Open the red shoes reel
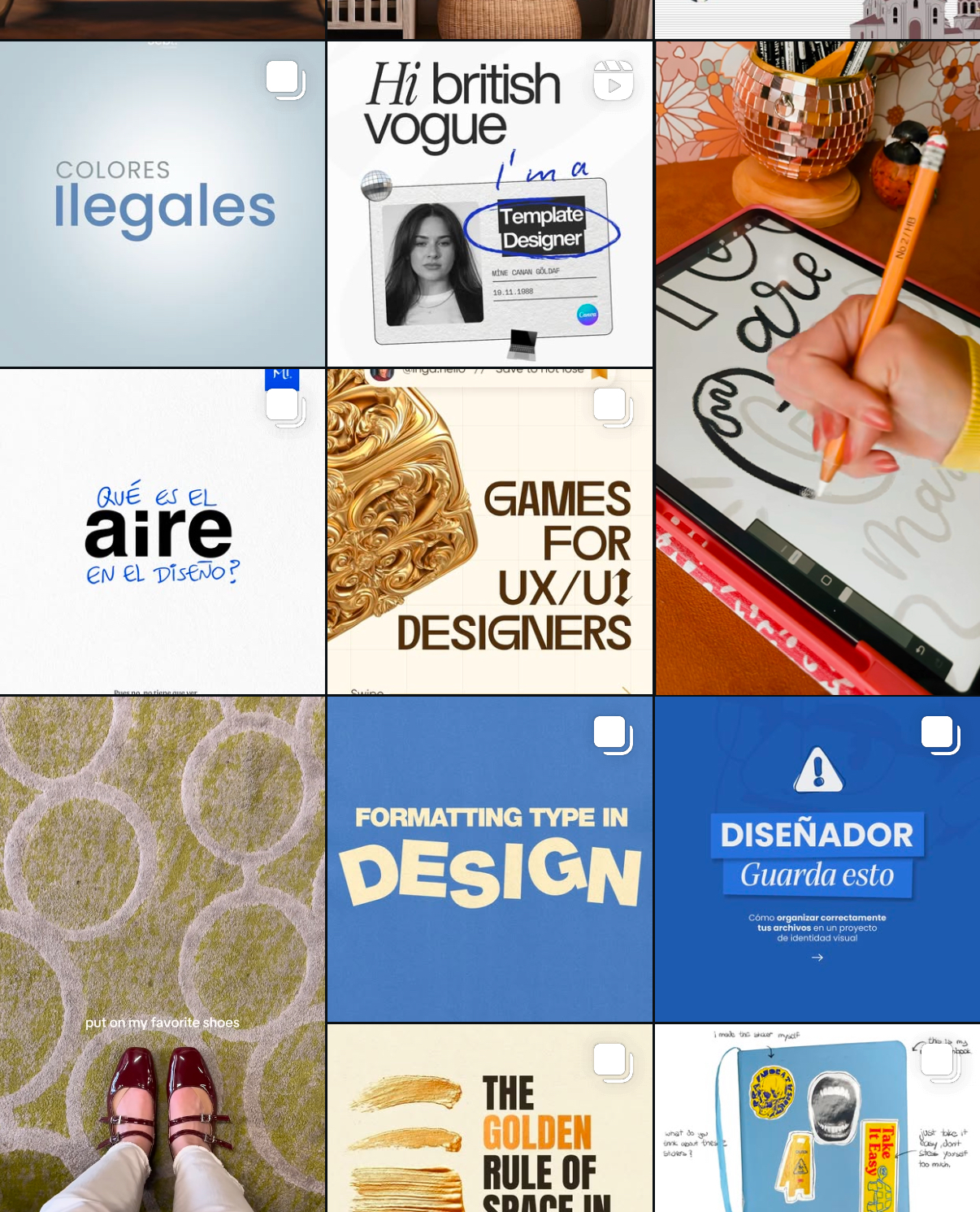 coord(163,953)
